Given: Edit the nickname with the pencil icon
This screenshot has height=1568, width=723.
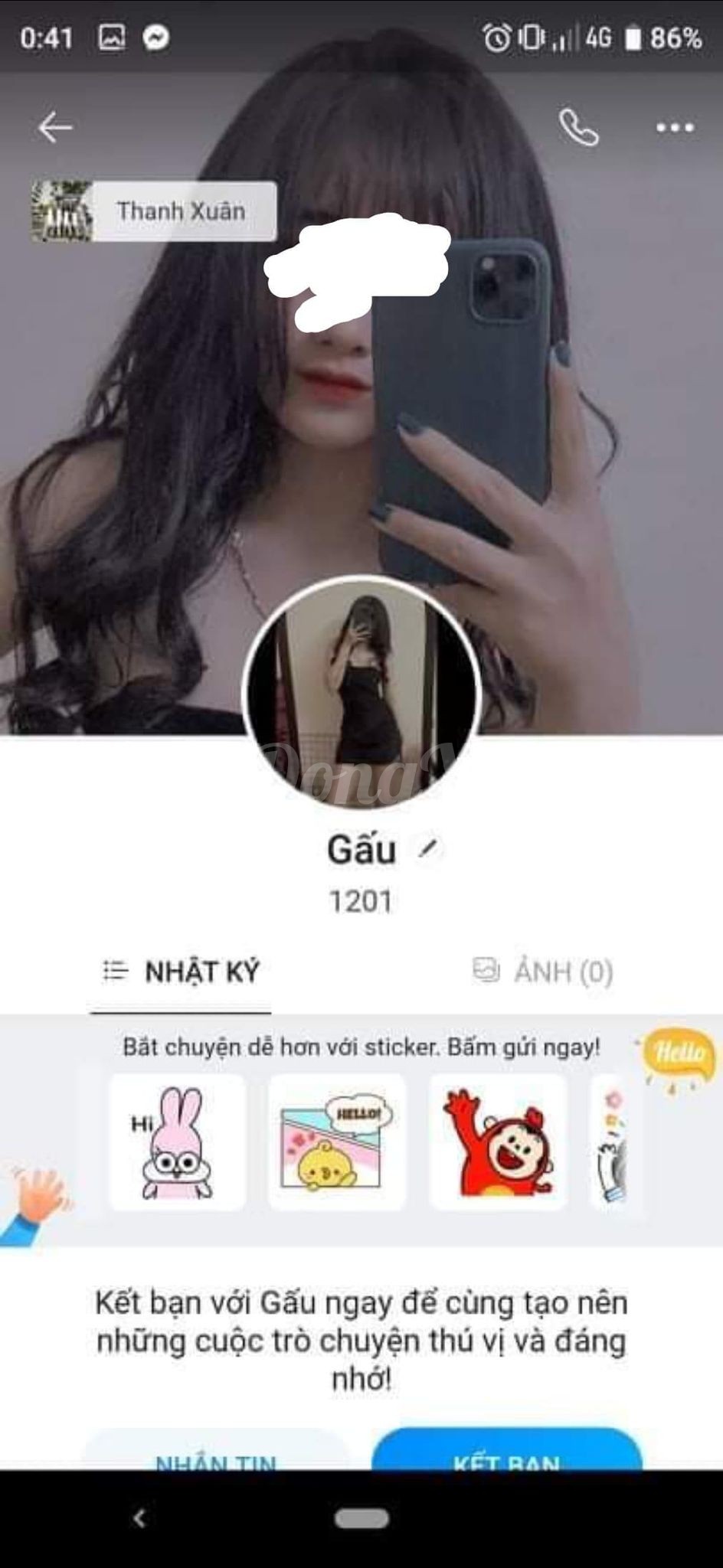Looking at the screenshot, I should click(x=429, y=848).
